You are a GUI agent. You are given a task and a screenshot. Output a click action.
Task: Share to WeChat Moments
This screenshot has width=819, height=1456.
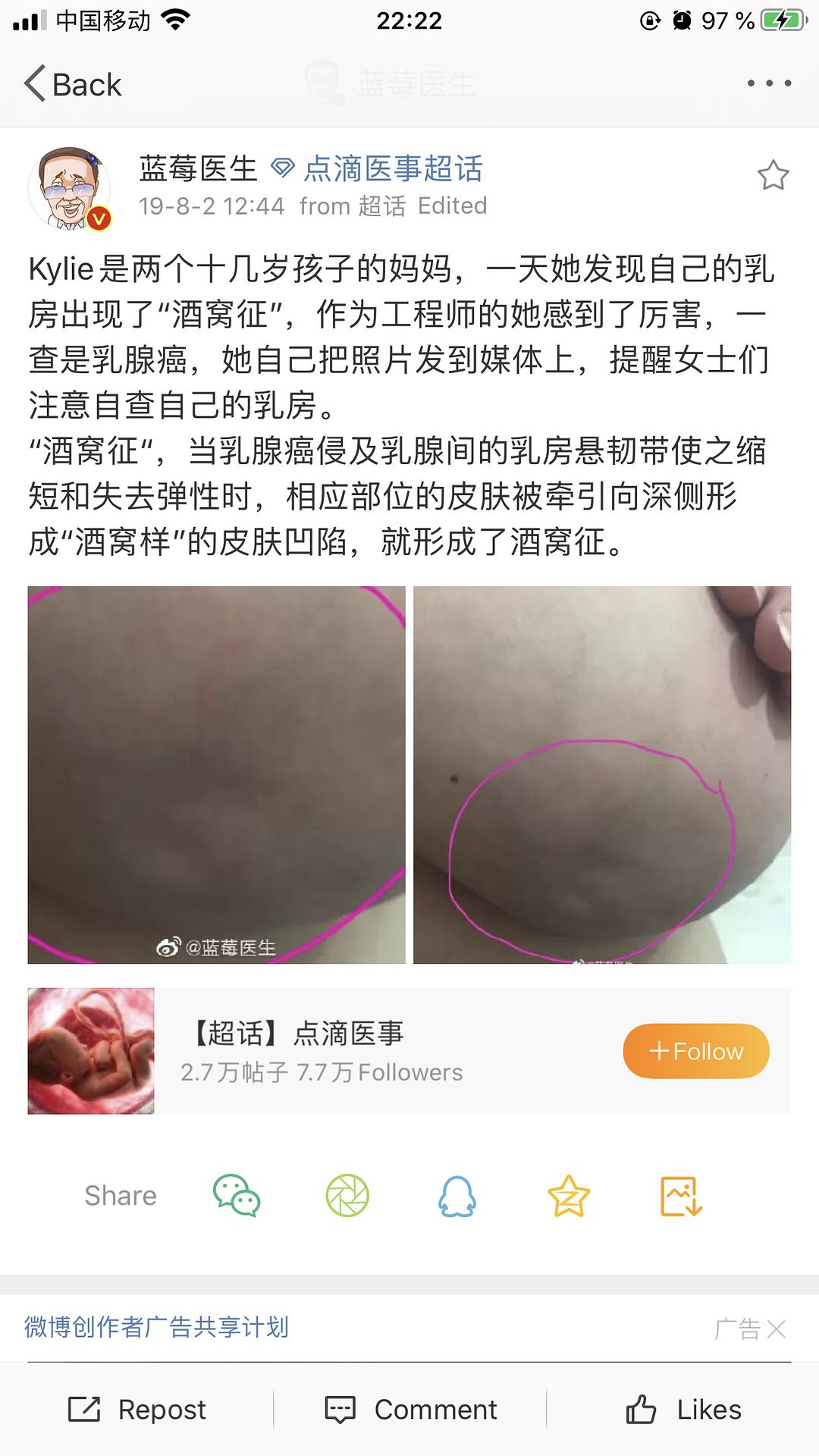[347, 1196]
